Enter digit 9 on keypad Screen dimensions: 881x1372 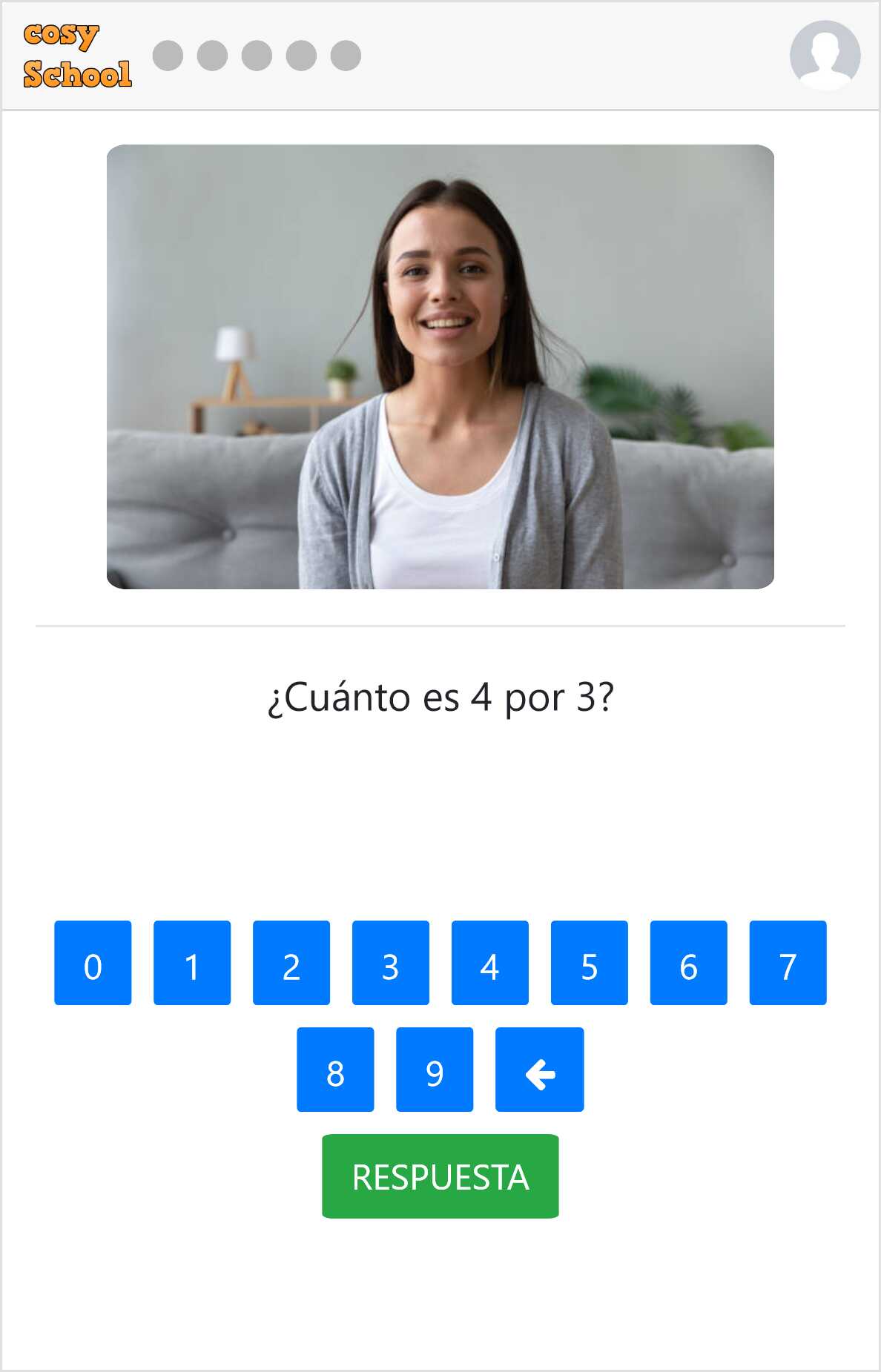pyautogui.click(x=435, y=1070)
